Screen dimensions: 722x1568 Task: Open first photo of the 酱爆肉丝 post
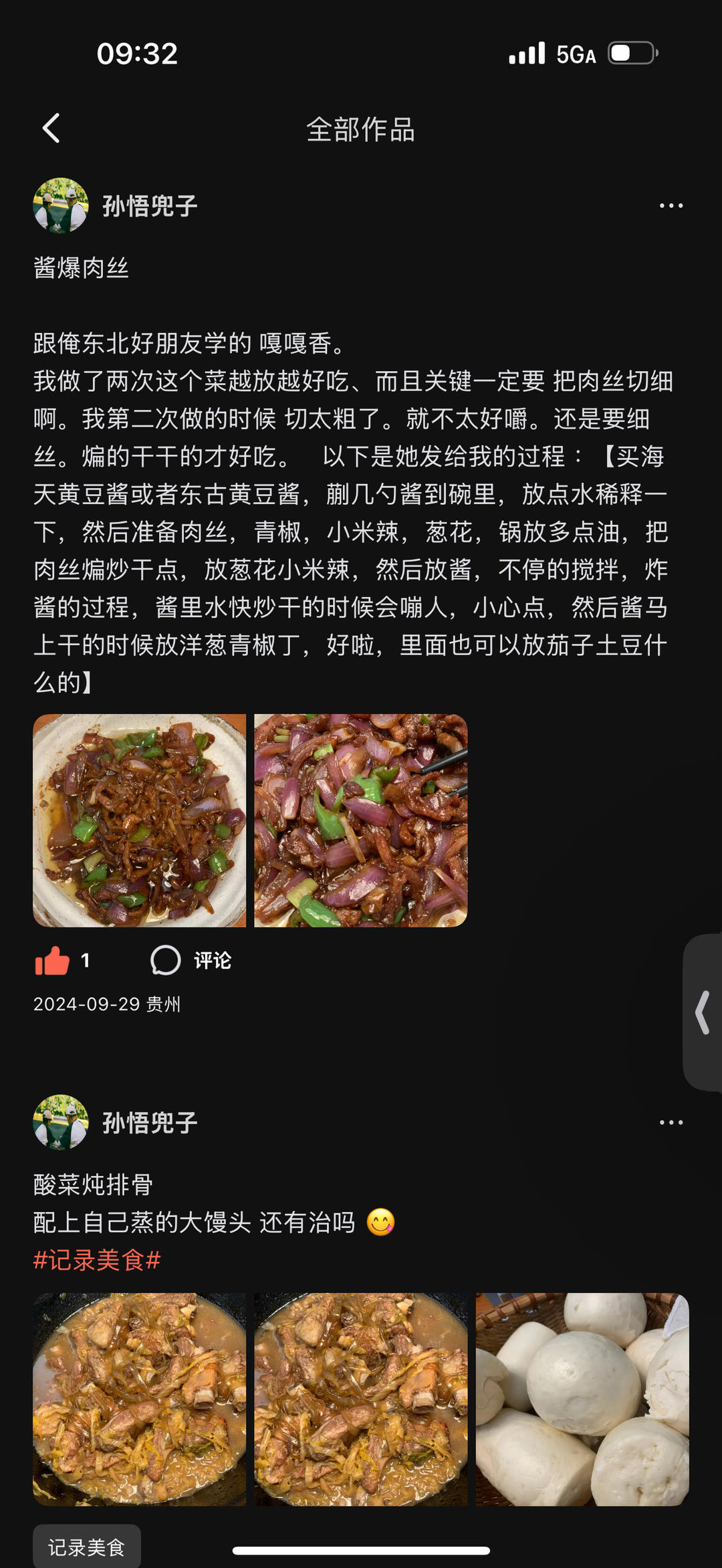[140, 820]
